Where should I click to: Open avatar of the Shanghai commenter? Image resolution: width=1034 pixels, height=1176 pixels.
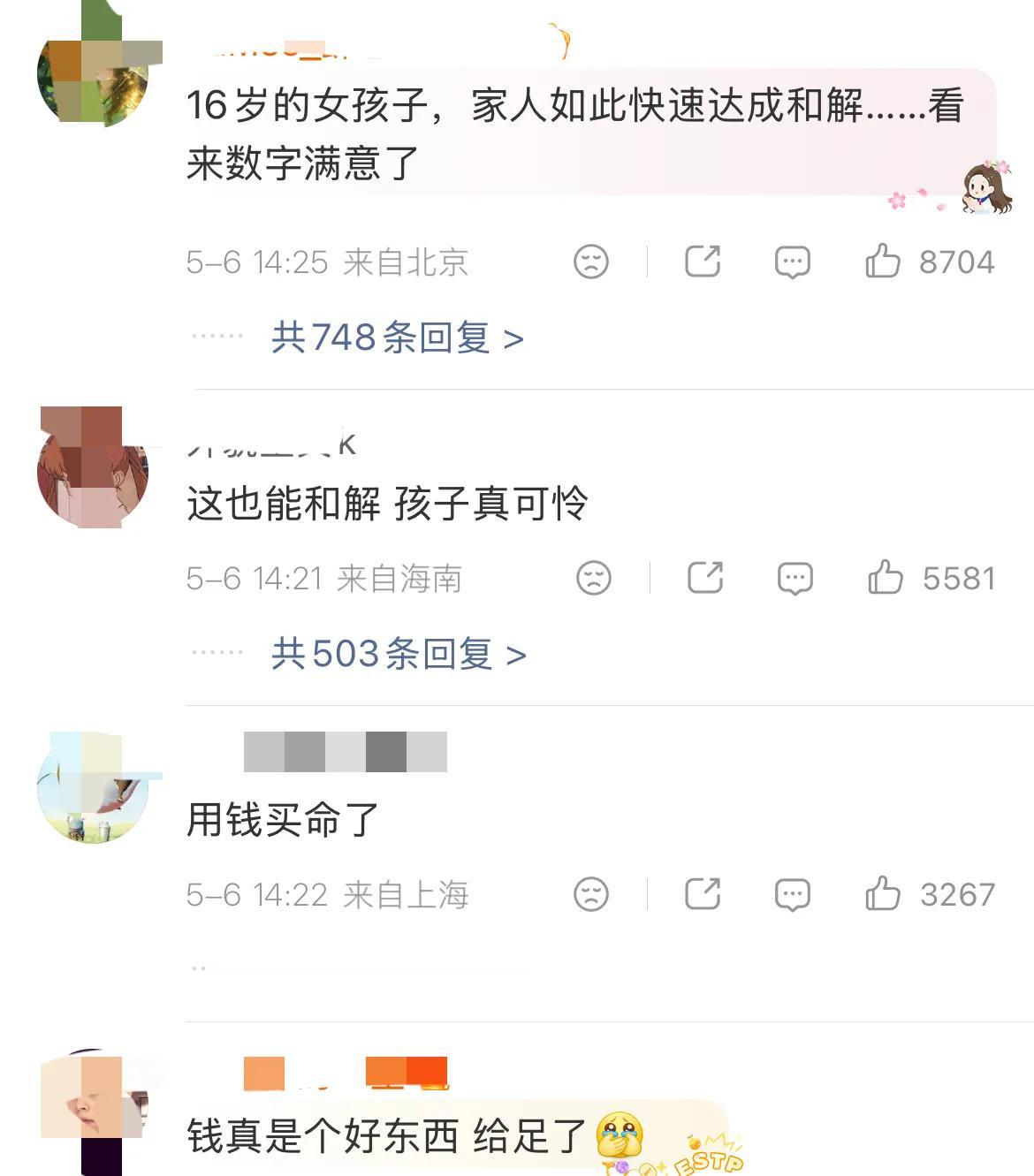[x=92, y=787]
